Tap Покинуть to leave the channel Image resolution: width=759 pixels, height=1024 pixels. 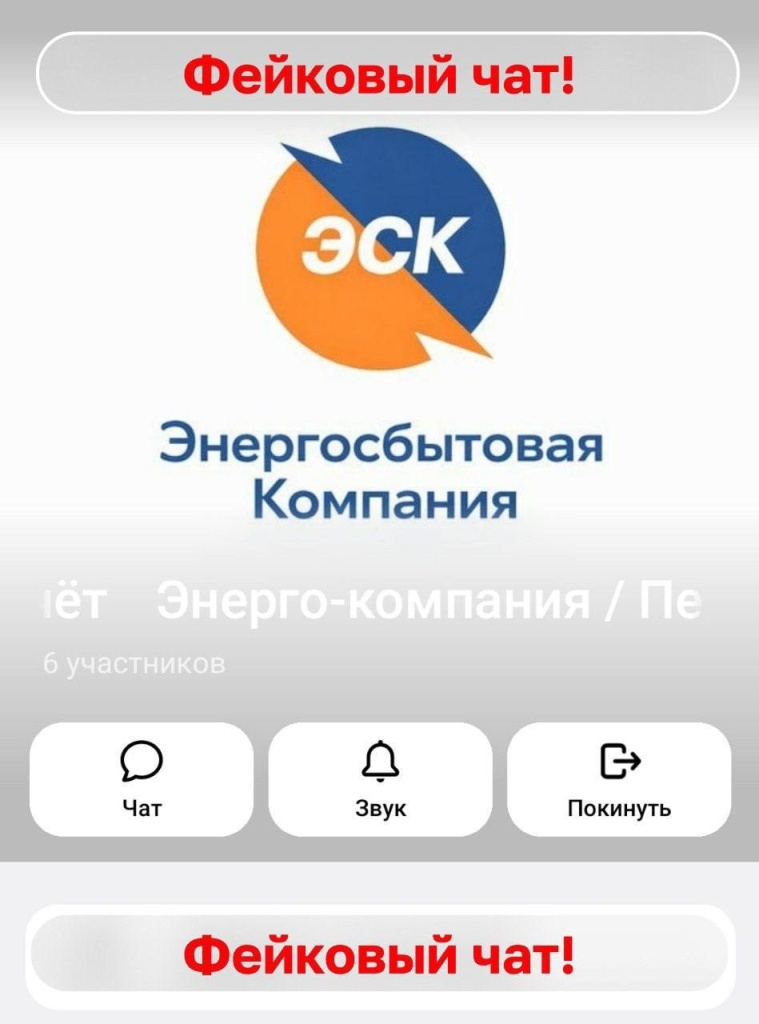pos(618,780)
